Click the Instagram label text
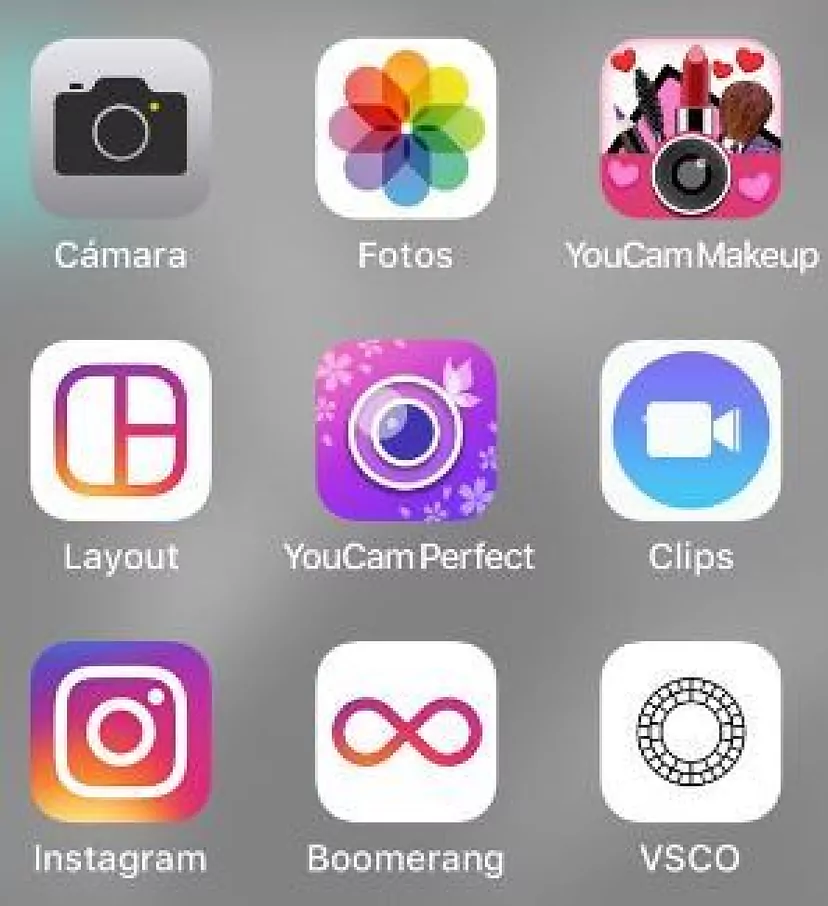This screenshot has height=906, width=828. [119, 857]
